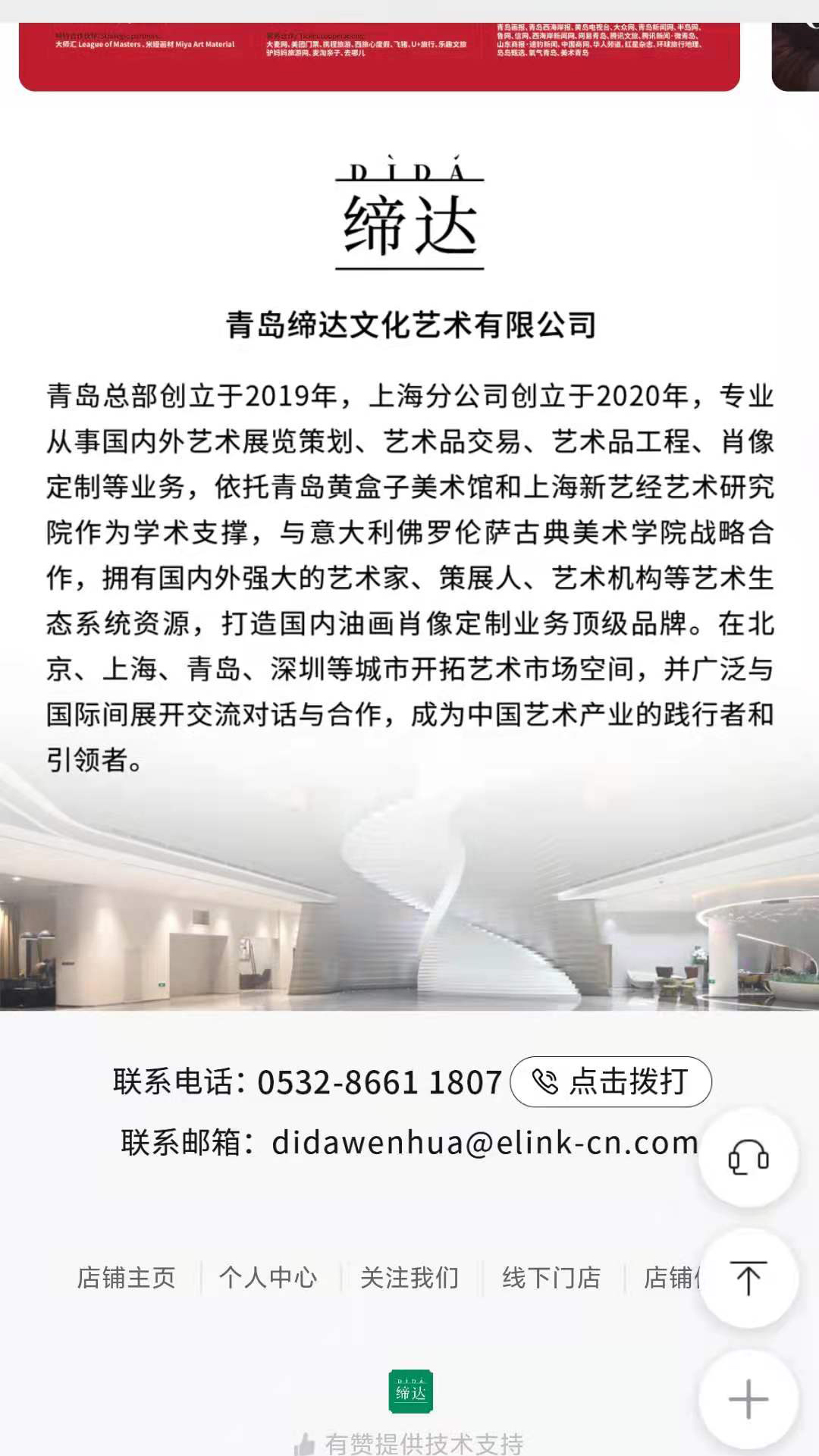The image size is (819, 1456).
Task: Open the customer service headset icon
Action: coord(748,1157)
